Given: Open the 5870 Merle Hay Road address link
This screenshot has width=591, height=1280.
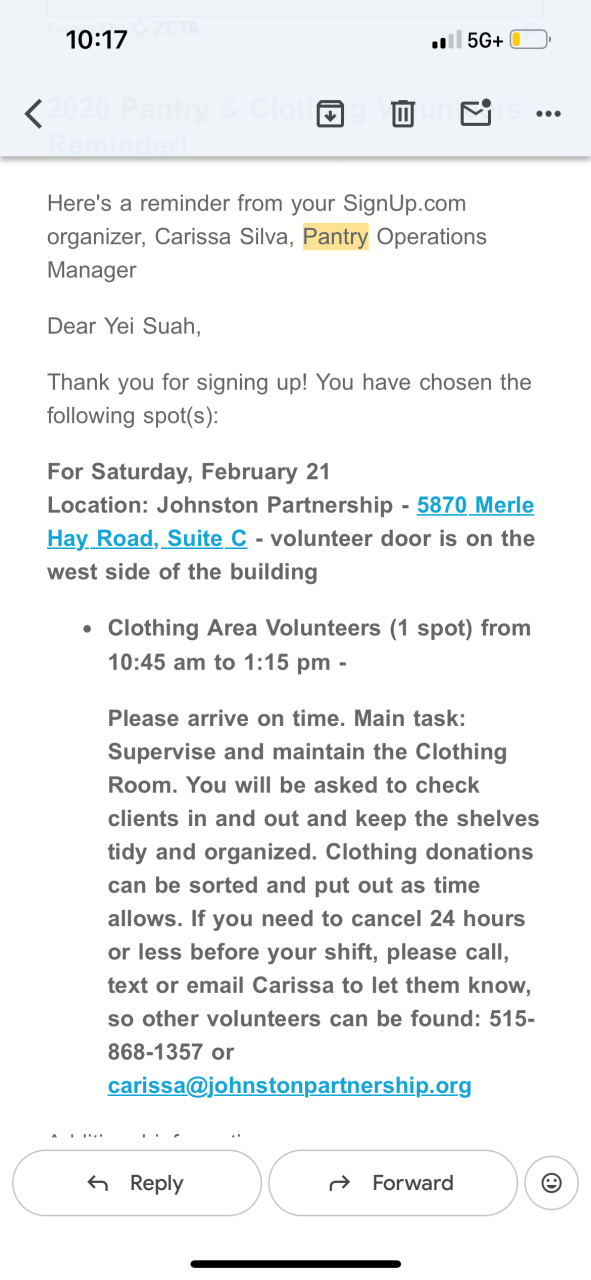Looking at the screenshot, I should point(291,522).
